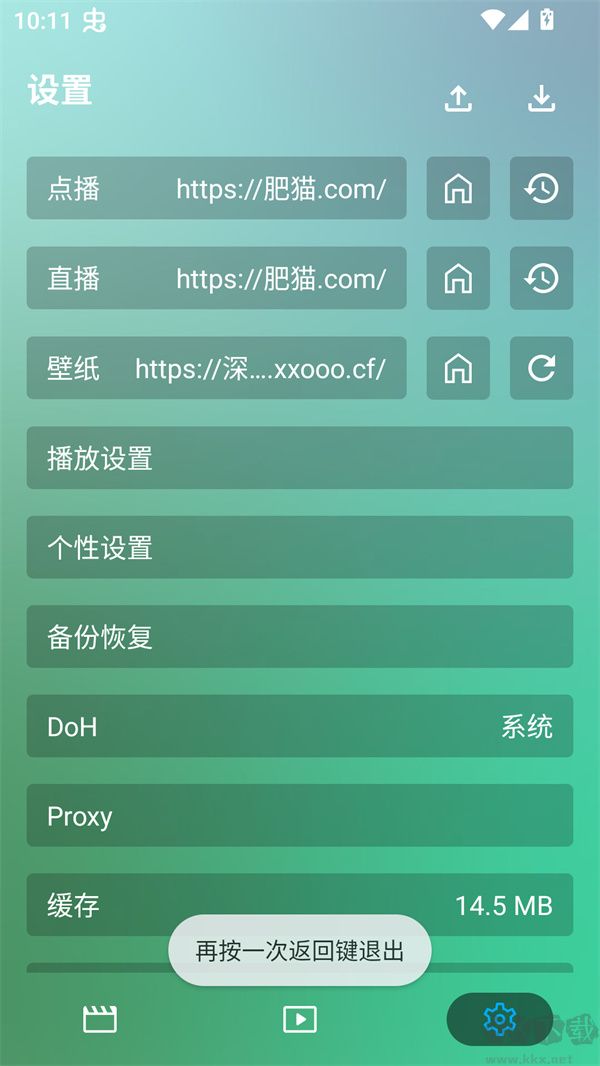Open 备份恢复

pyautogui.click(x=300, y=637)
